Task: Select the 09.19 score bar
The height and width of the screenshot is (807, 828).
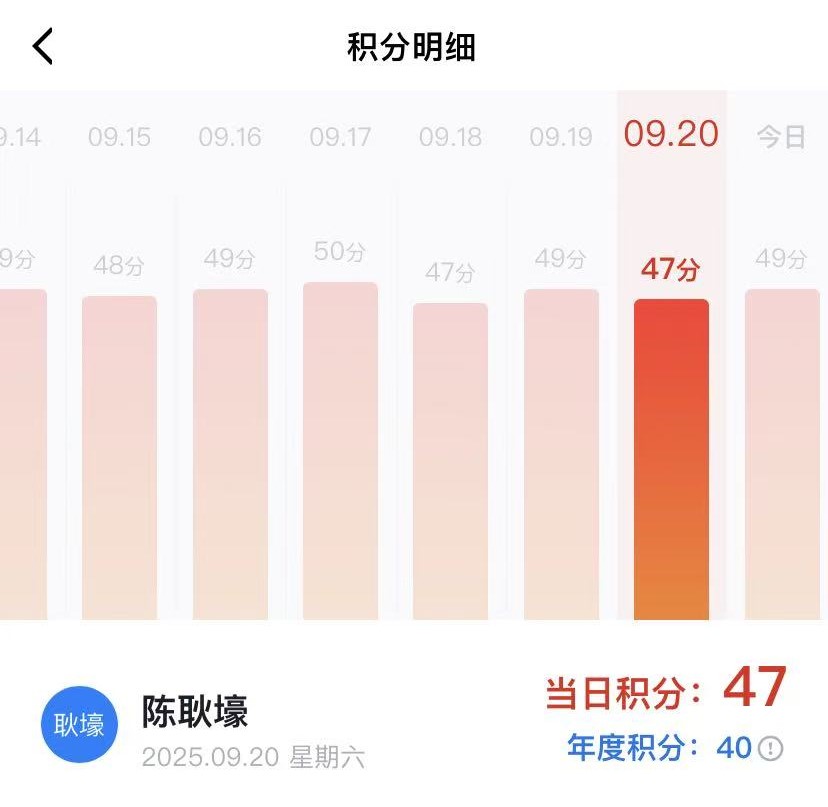Action: click(x=561, y=454)
